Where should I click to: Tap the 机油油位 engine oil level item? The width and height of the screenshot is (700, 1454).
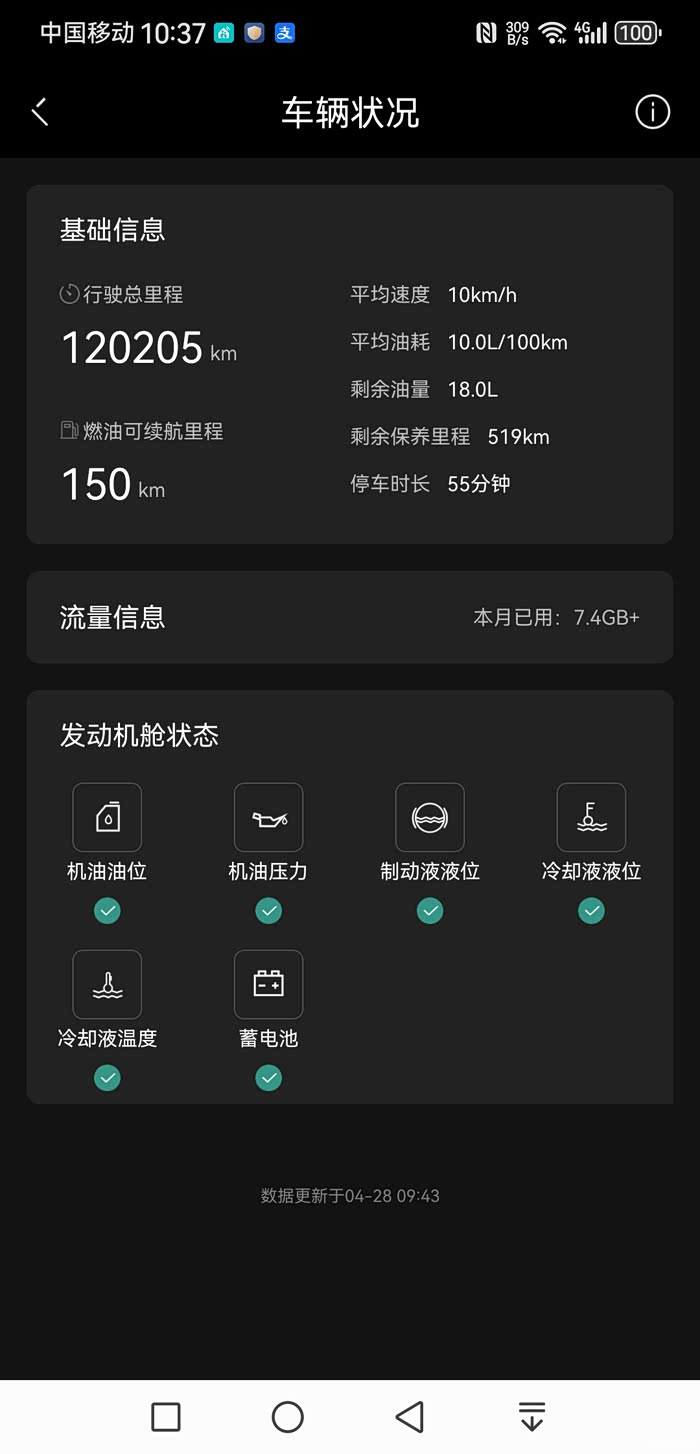[x=107, y=852]
